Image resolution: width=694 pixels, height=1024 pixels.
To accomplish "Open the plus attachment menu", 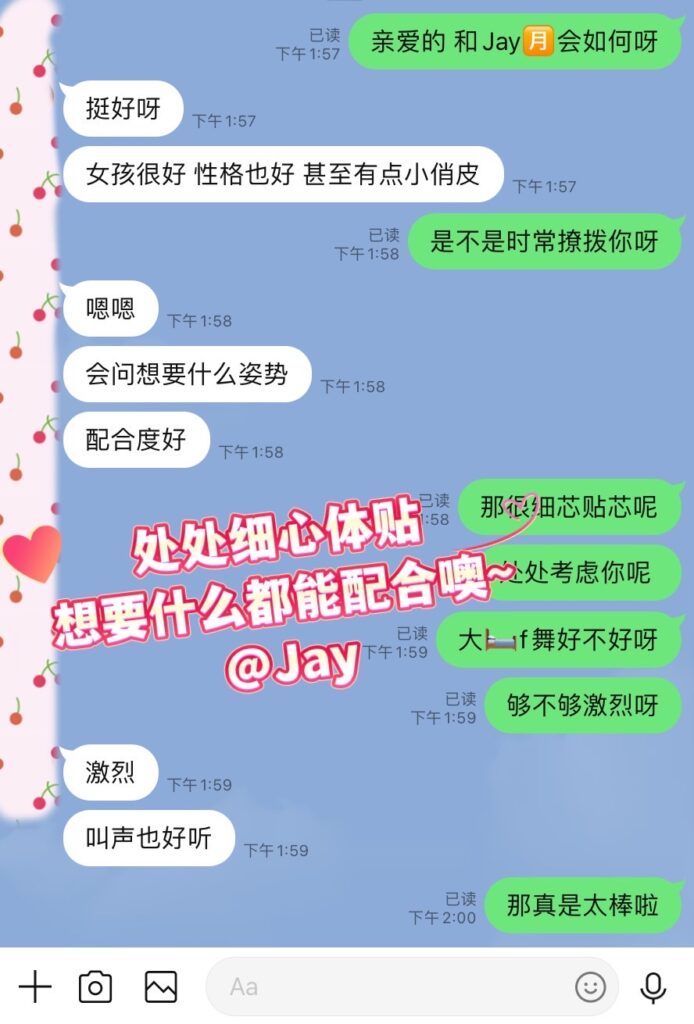I will point(35,987).
